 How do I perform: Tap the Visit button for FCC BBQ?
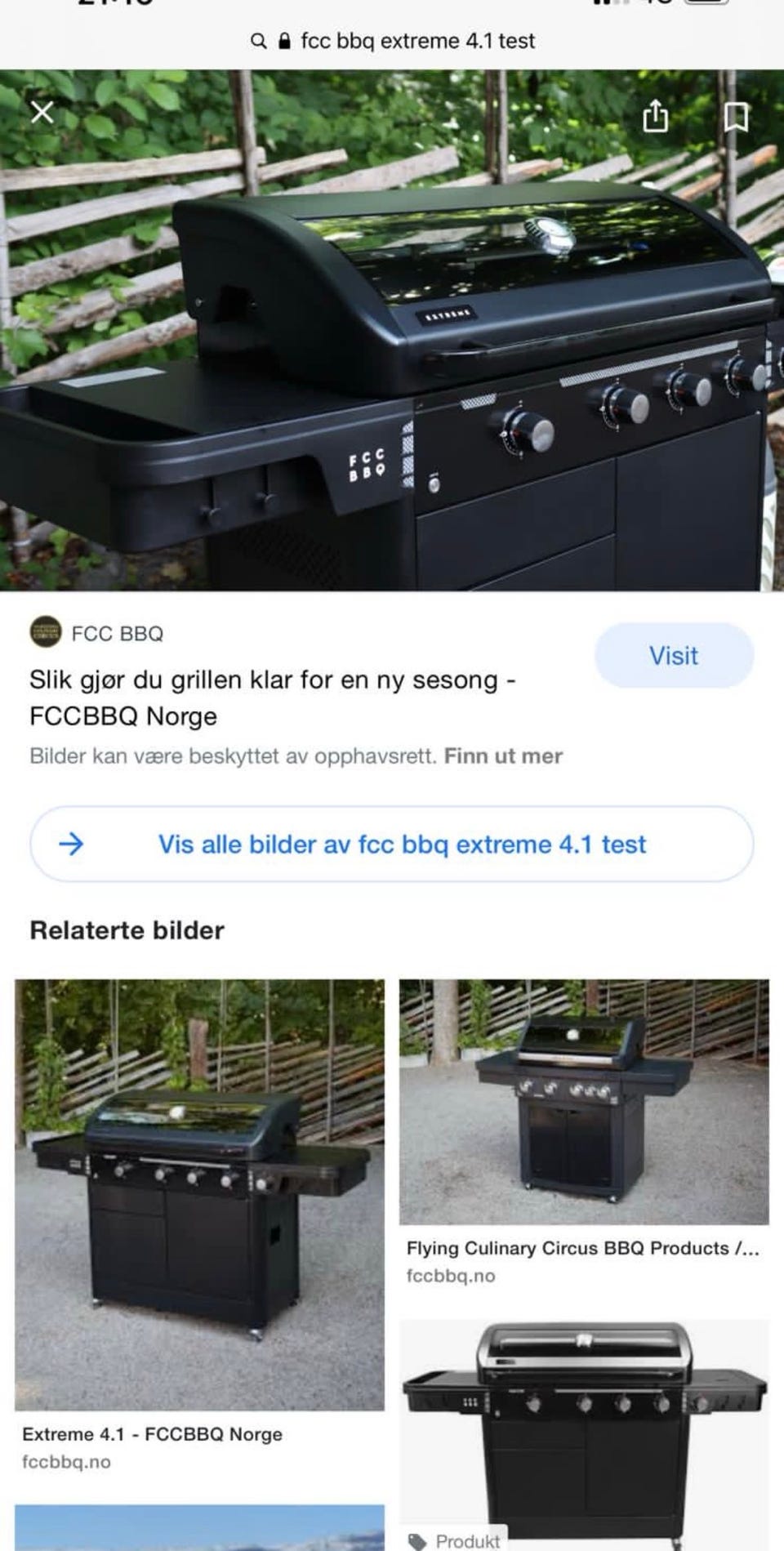673,655
